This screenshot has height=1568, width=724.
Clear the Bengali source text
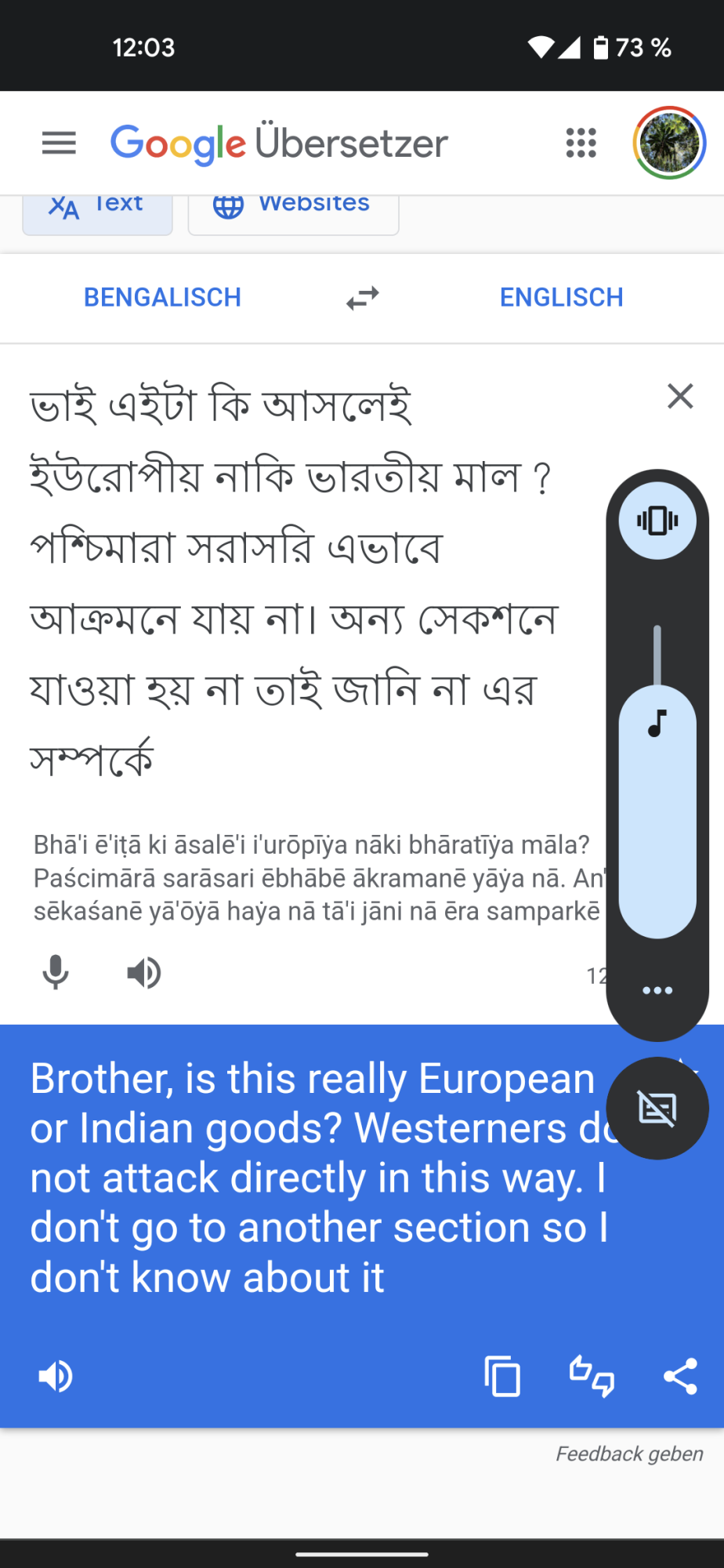(680, 396)
